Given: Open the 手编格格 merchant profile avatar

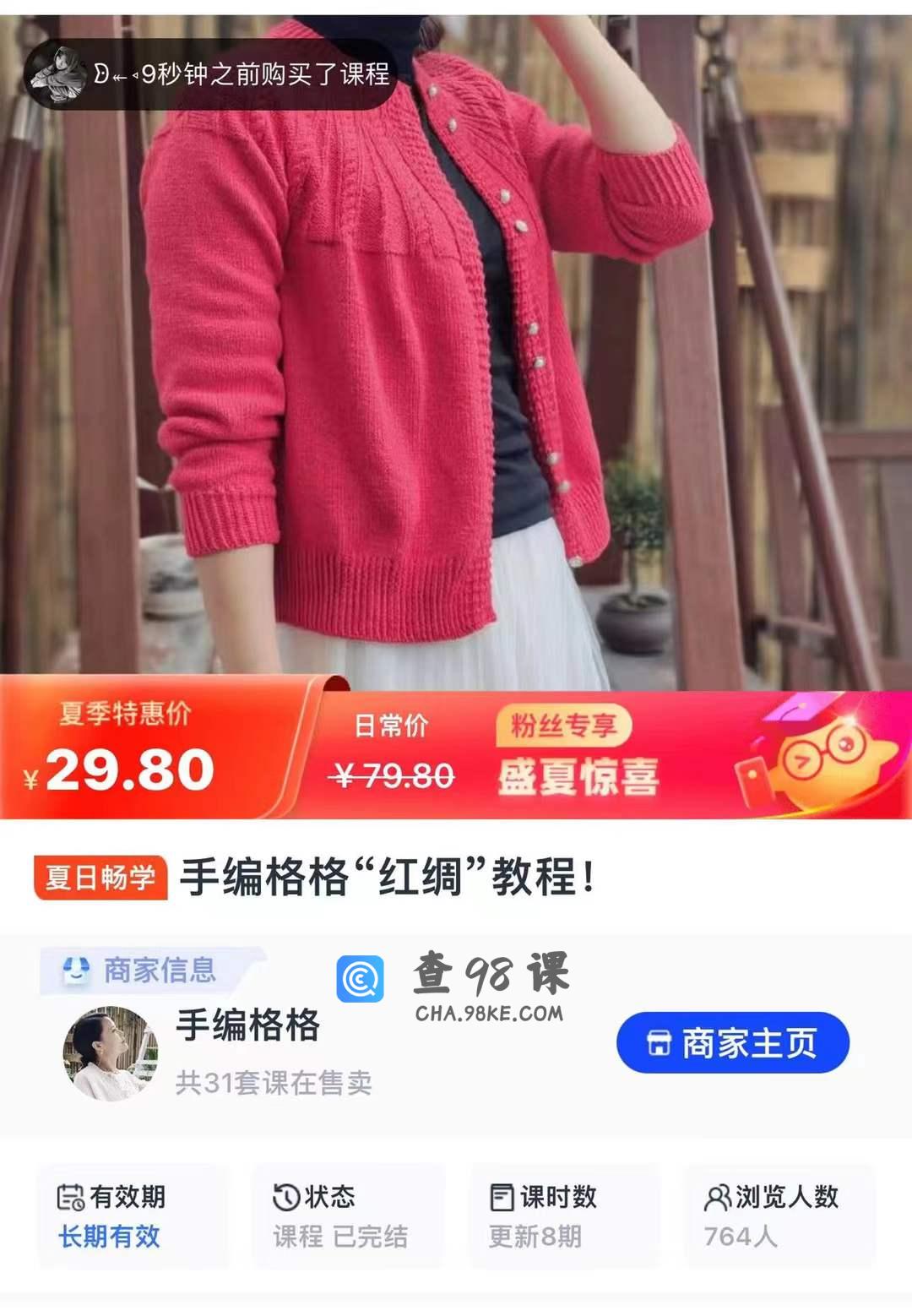Looking at the screenshot, I should pyautogui.click(x=111, y=1053).
